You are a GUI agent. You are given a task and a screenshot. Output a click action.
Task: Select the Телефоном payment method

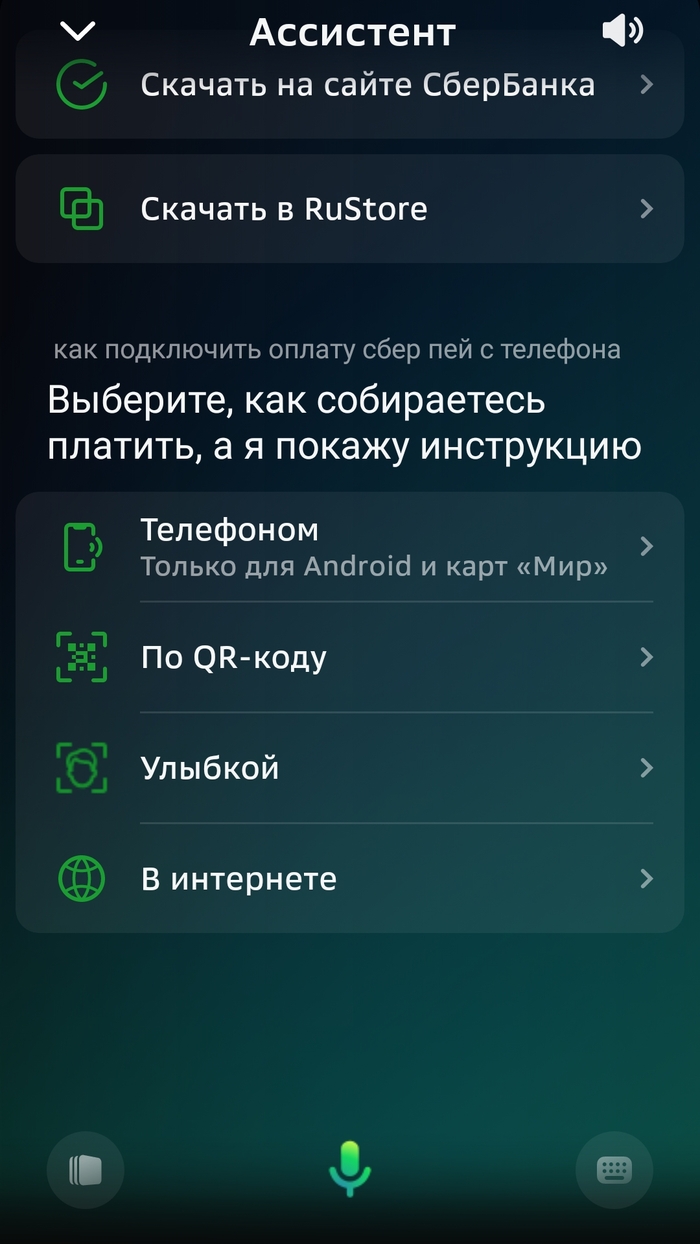pyautogui.click(x=350, y=547)
